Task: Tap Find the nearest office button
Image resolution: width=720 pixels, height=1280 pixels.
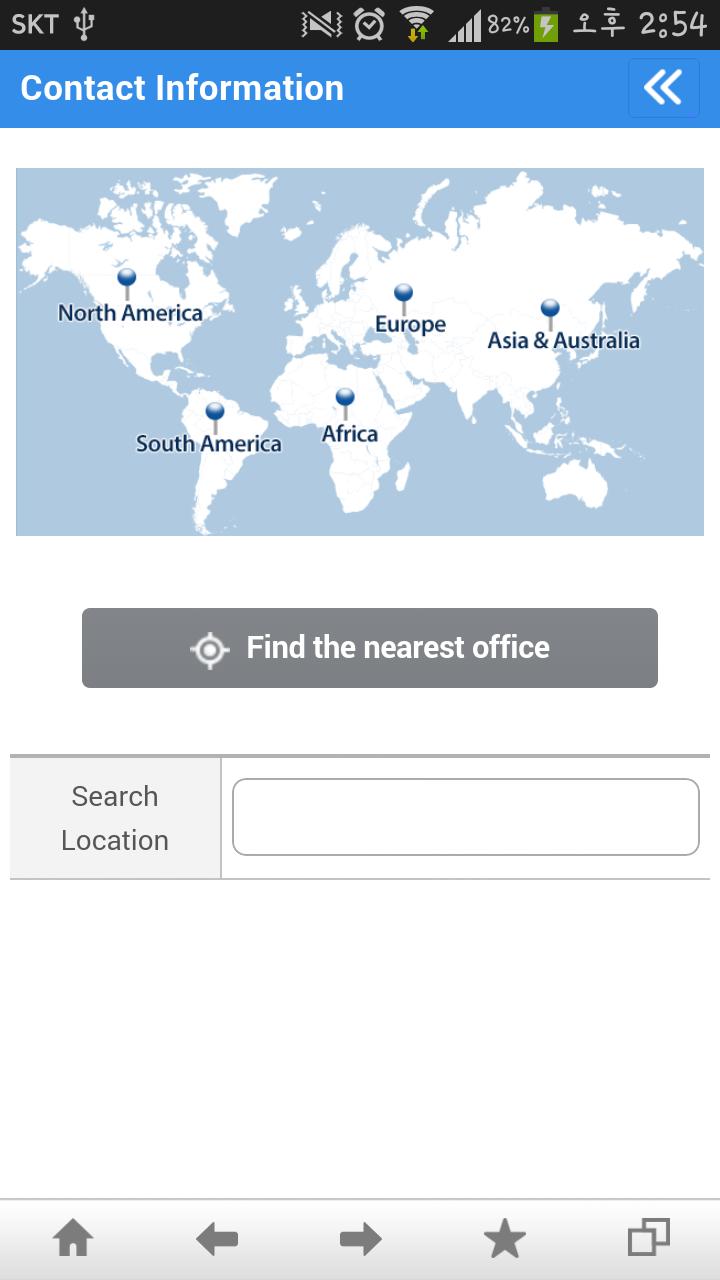Action: pyautogui.click(x=370, y=648)
